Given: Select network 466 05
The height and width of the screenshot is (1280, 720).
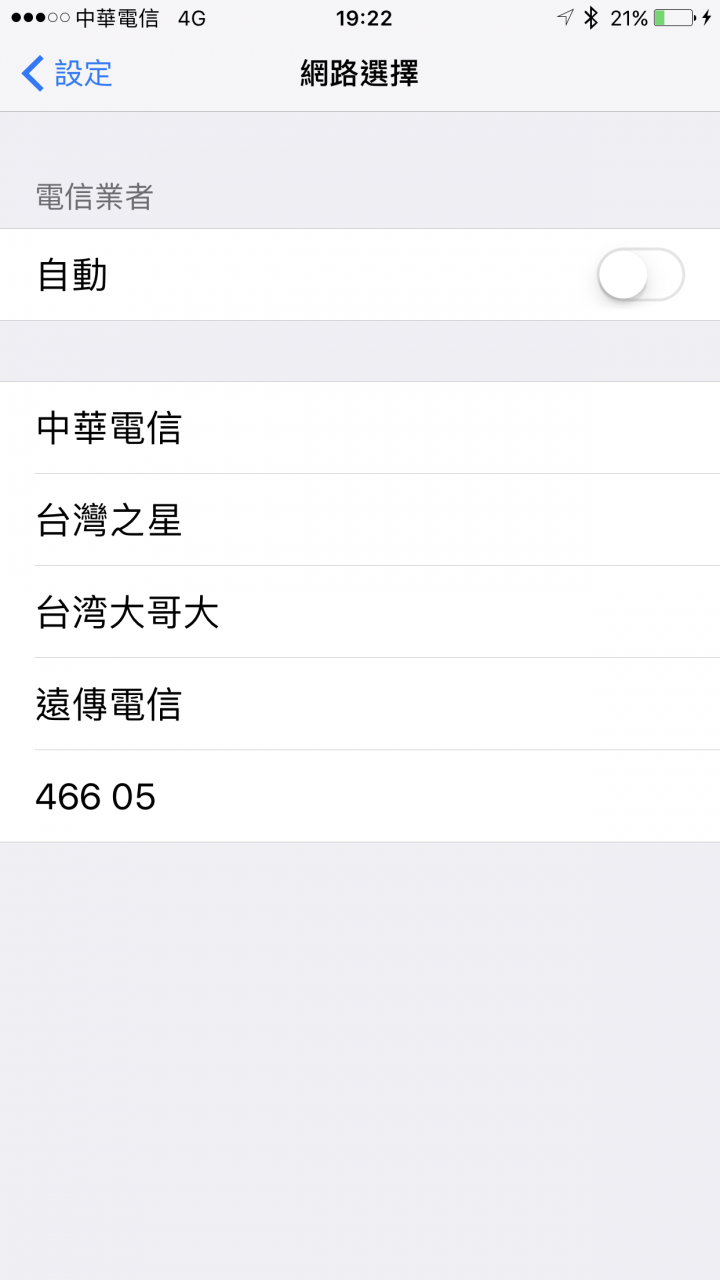Looking at the screenshot, I should pyautogui.click(x=96, y=796).
